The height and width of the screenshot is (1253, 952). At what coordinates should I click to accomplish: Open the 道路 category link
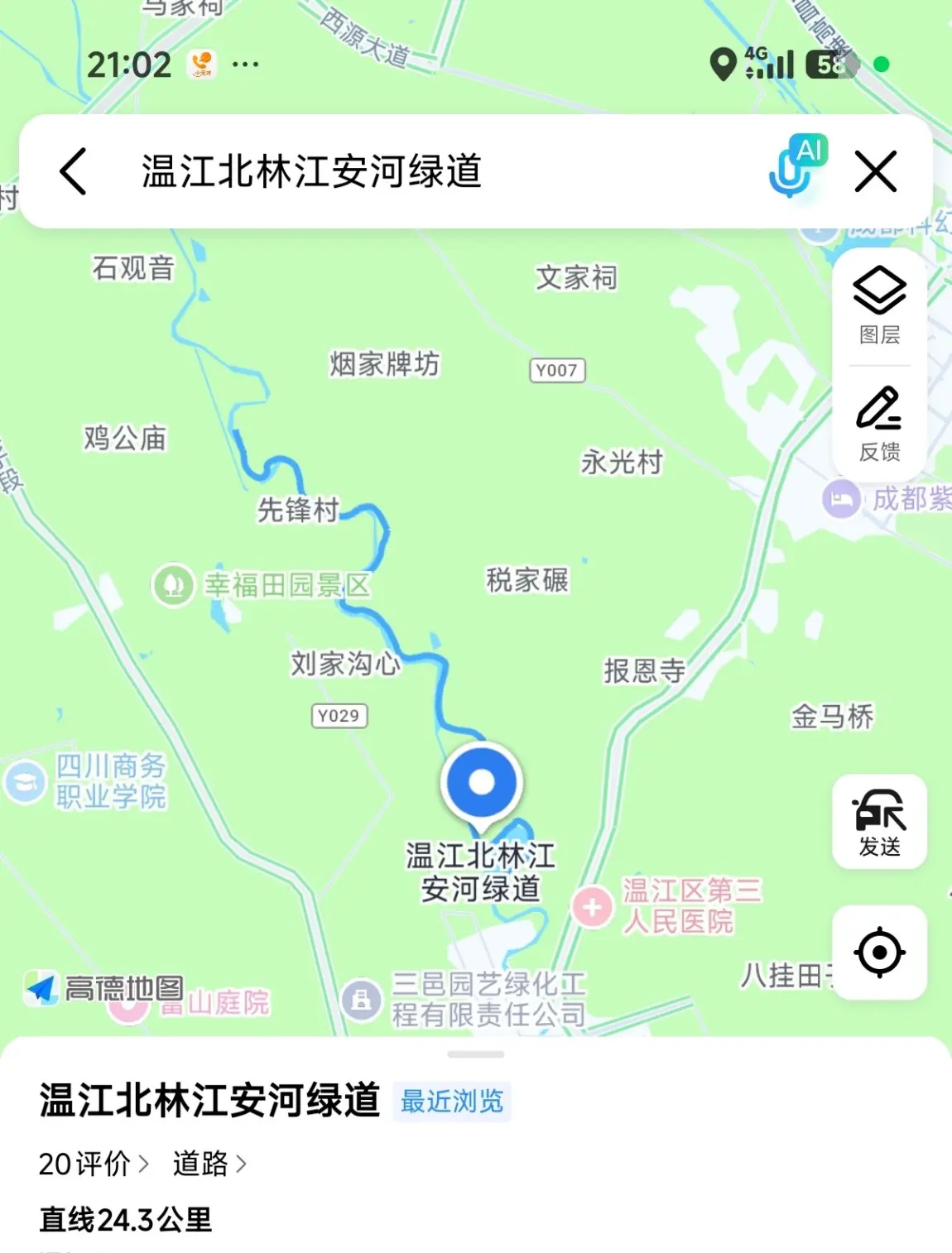coord(209,1164)
